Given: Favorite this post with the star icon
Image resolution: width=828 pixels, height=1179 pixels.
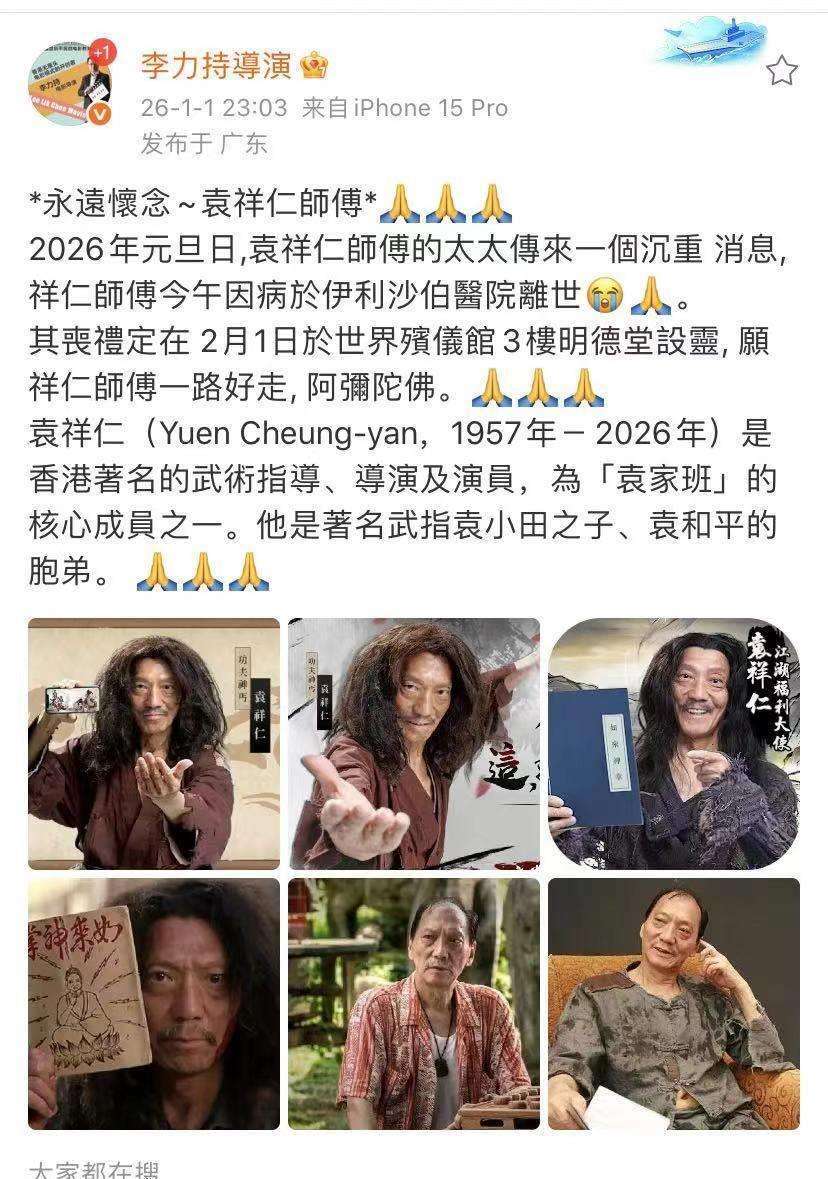Looking at the screenshot, I should pyautogui.click(x=781, y=71).
